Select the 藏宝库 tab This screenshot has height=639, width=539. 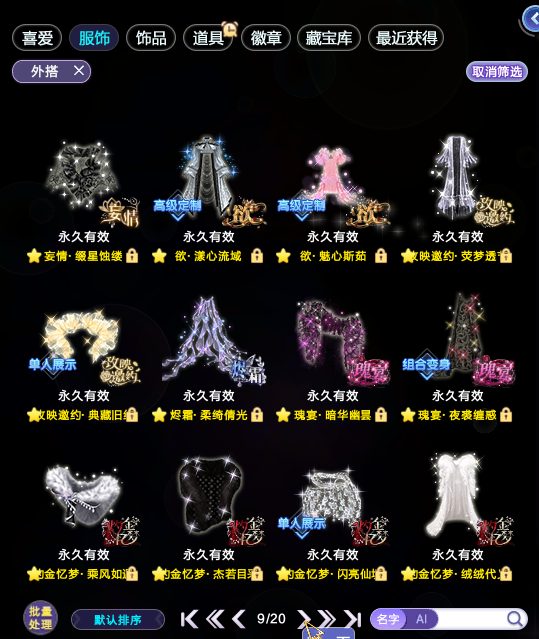click(x=329, y=38)
